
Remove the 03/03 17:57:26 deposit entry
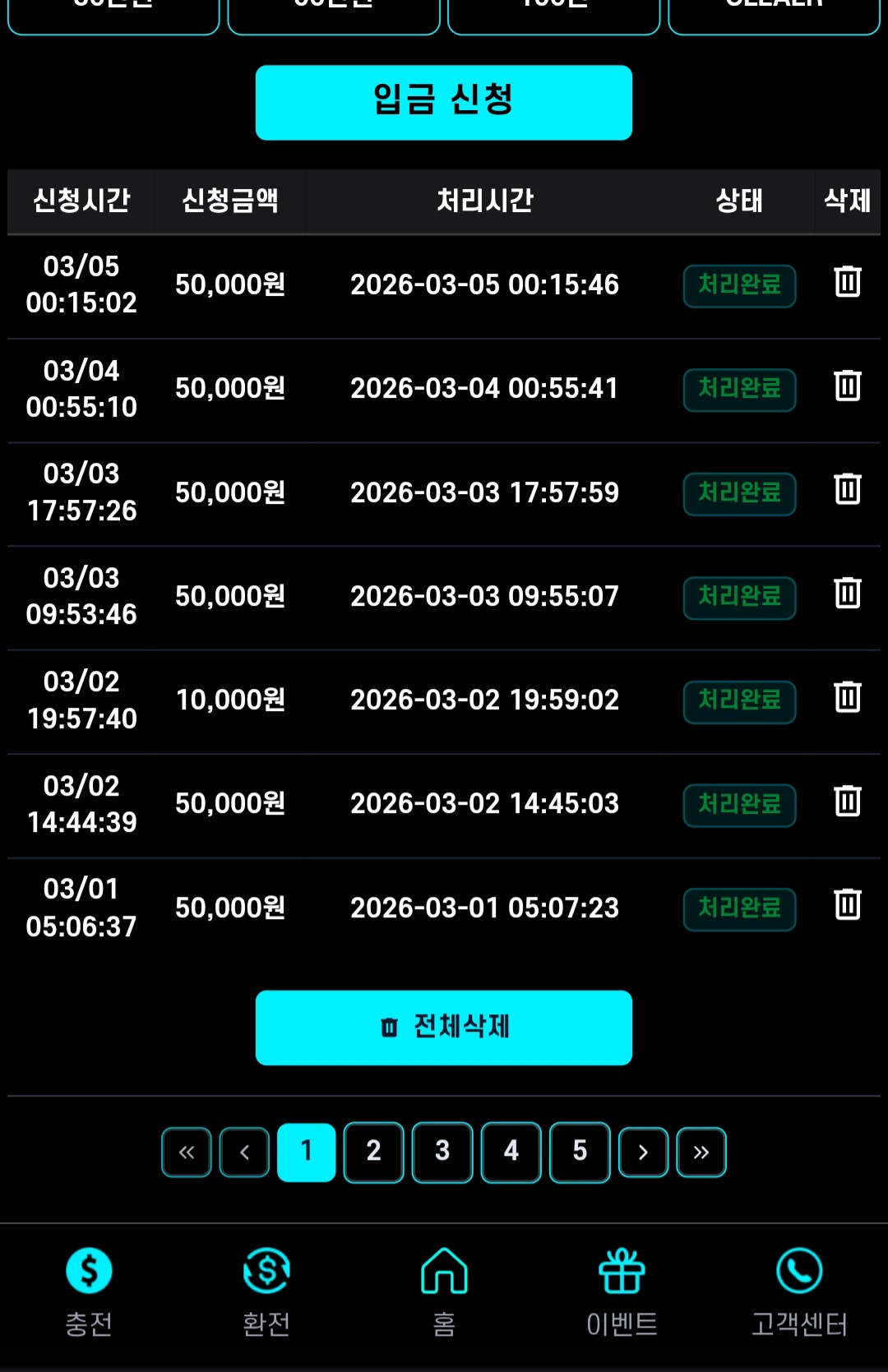(847, 489)
